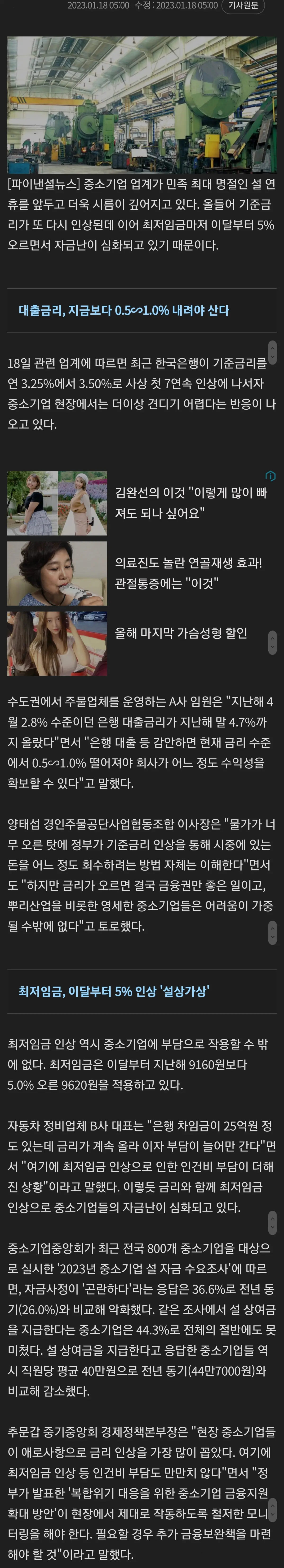The image size is (284, 1568).
Task: Open the 올해 마지막 가슴성형 할인 ad
Action: point(181,633)
